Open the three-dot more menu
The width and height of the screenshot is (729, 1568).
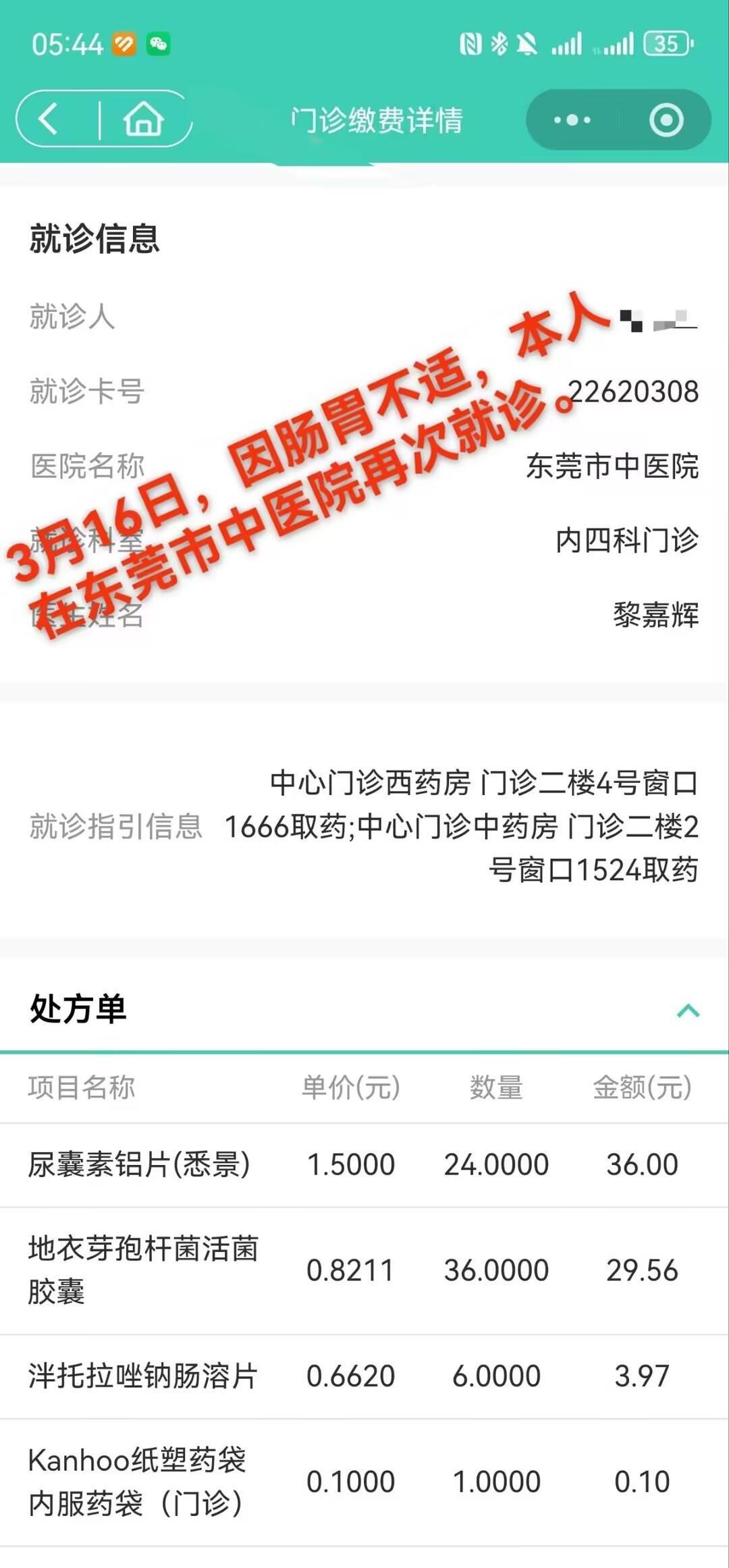coord(572,120)
